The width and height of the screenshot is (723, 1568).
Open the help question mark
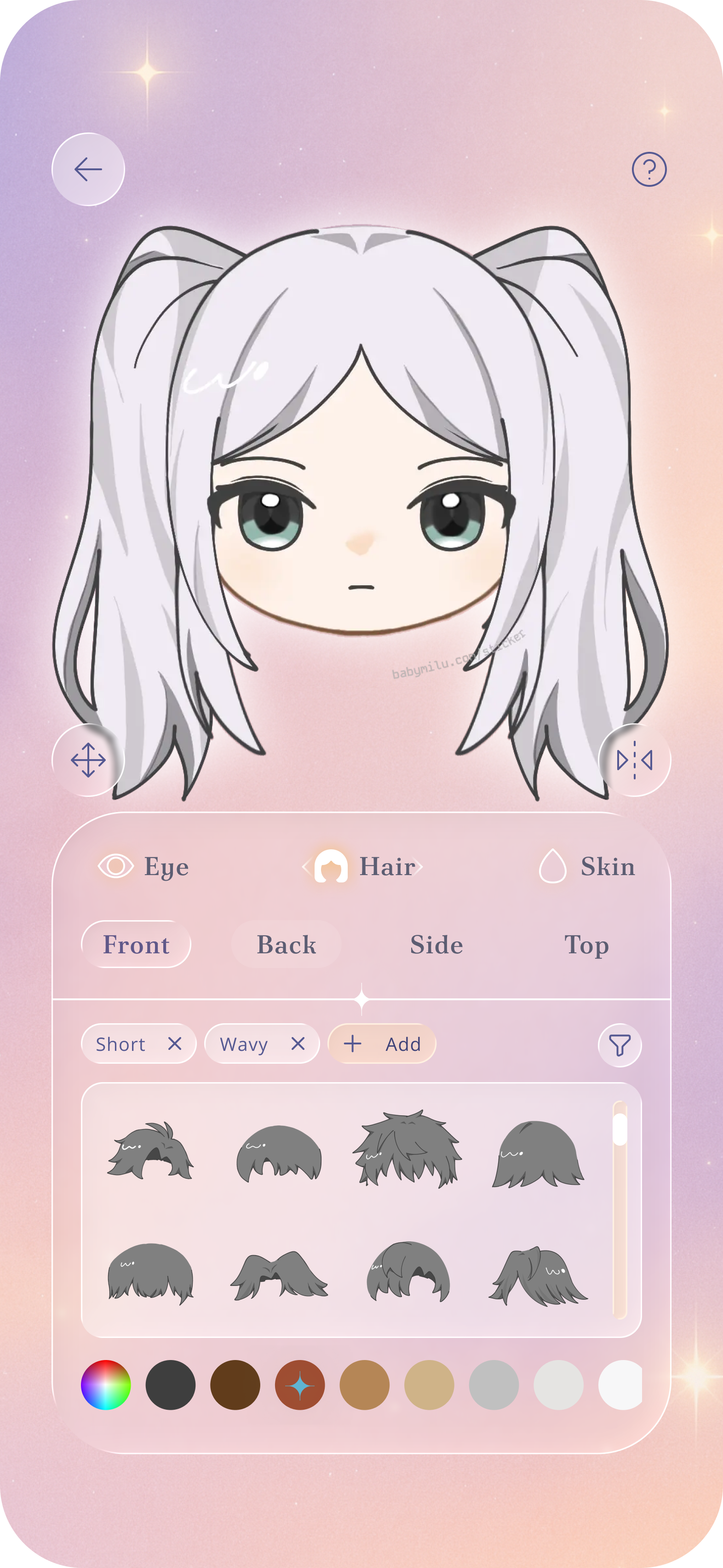pos(649,169)
